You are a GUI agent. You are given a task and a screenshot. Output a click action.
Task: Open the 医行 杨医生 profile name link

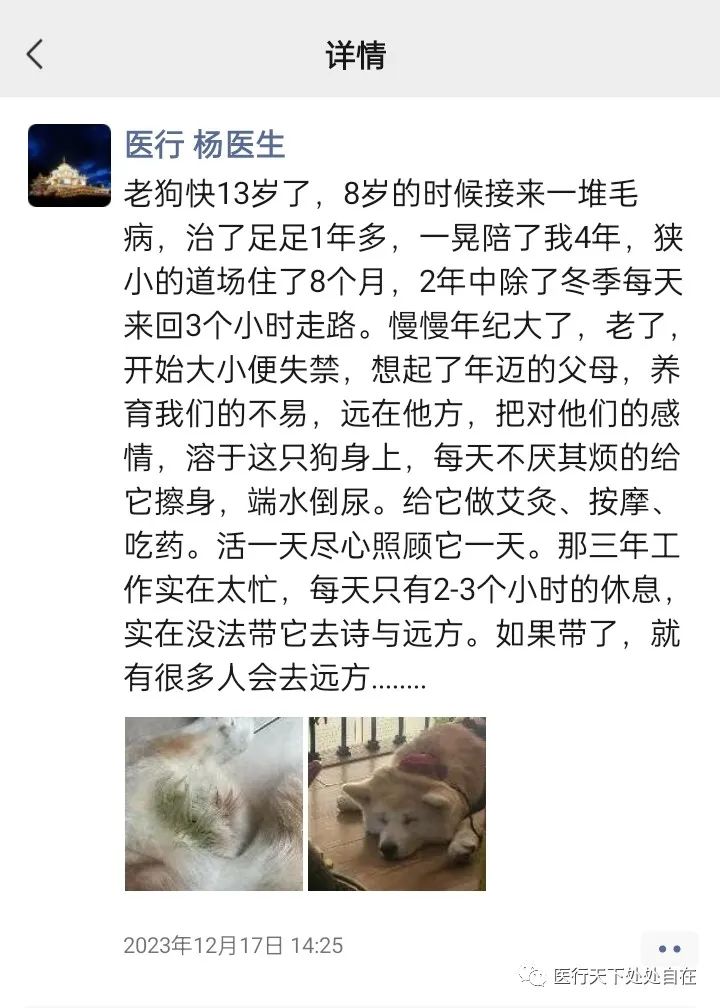tap(205, 144)
